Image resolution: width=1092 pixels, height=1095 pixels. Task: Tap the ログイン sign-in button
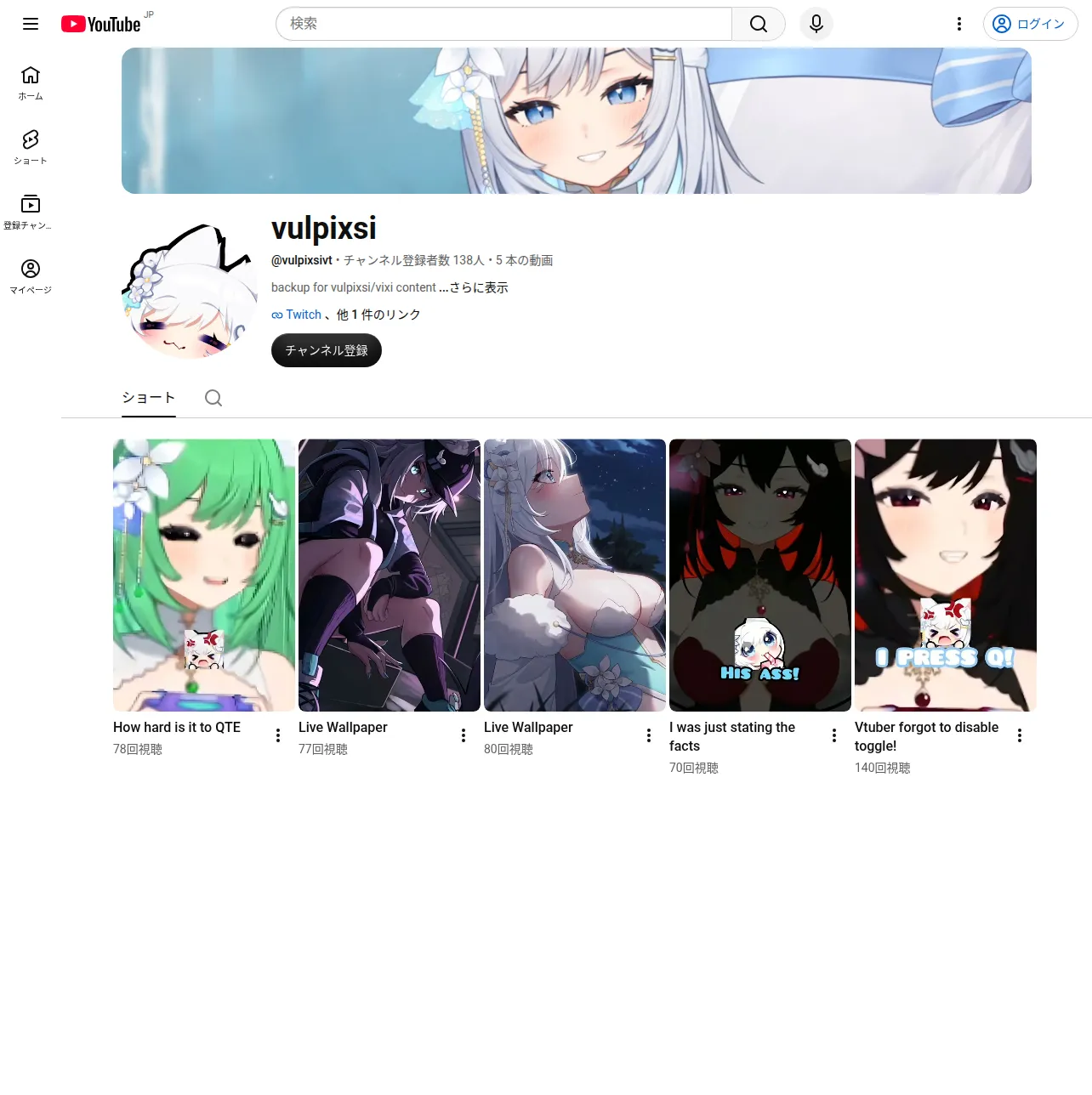[1030, 24]
